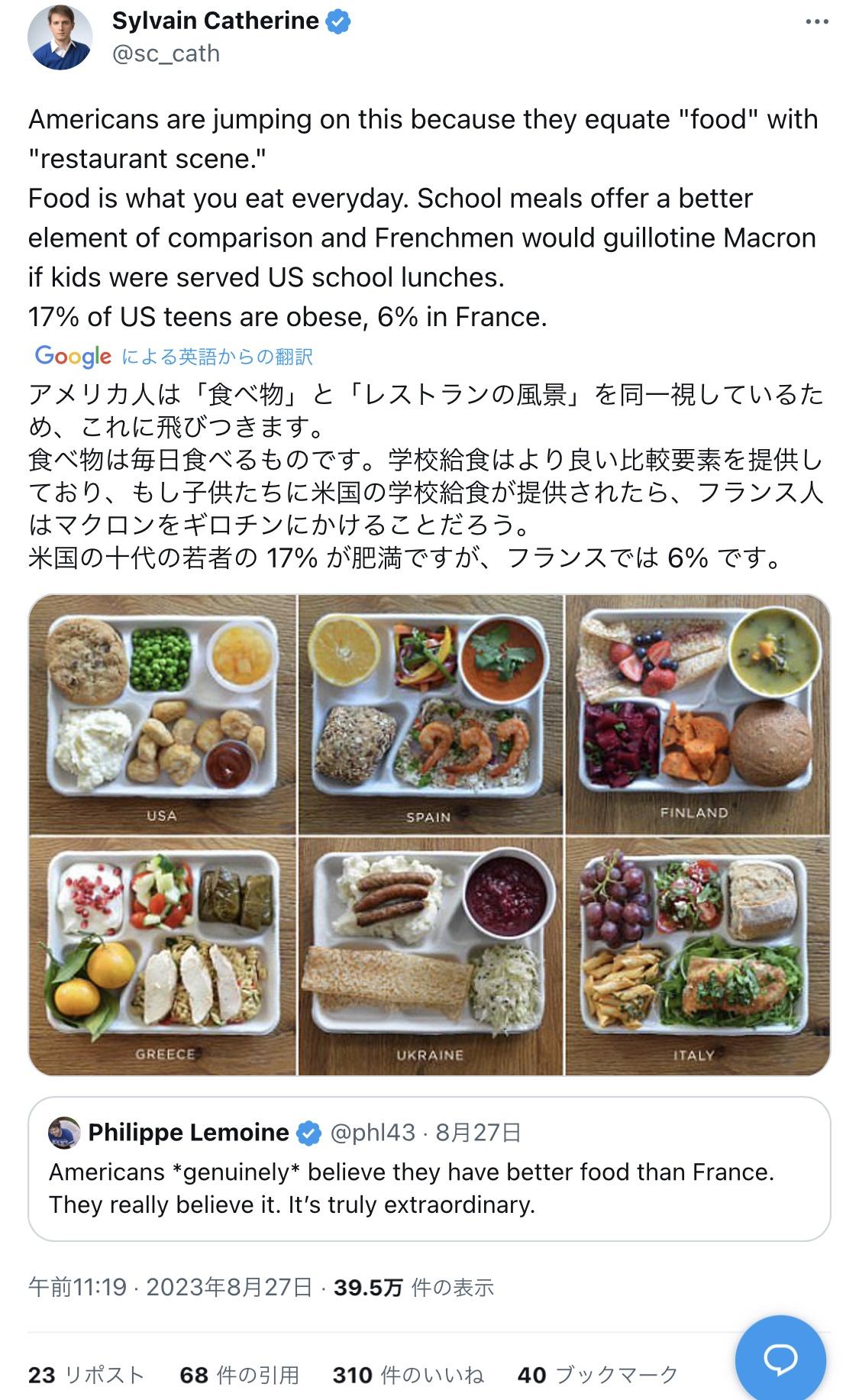Open the @sc_cath profile handle
This screenshot has height=1400, width=859.
pos(166,53)
